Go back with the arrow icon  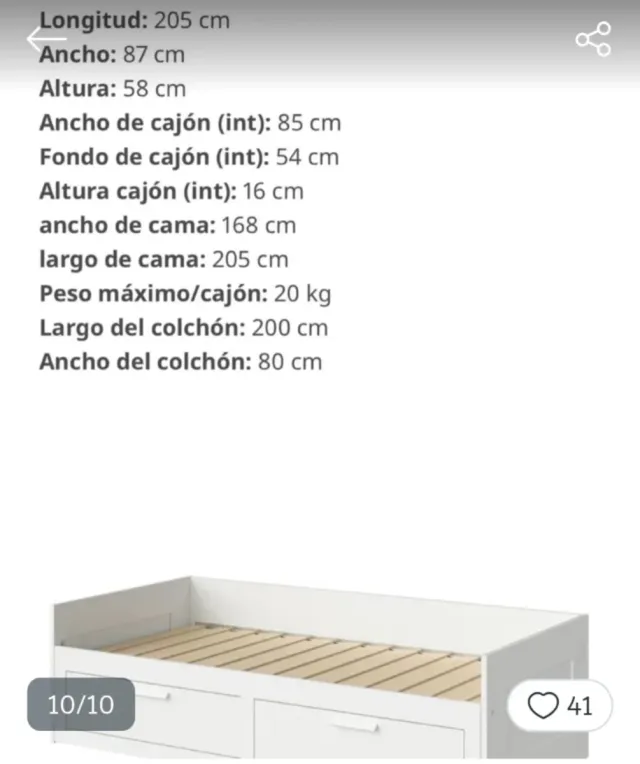point(46,38)
